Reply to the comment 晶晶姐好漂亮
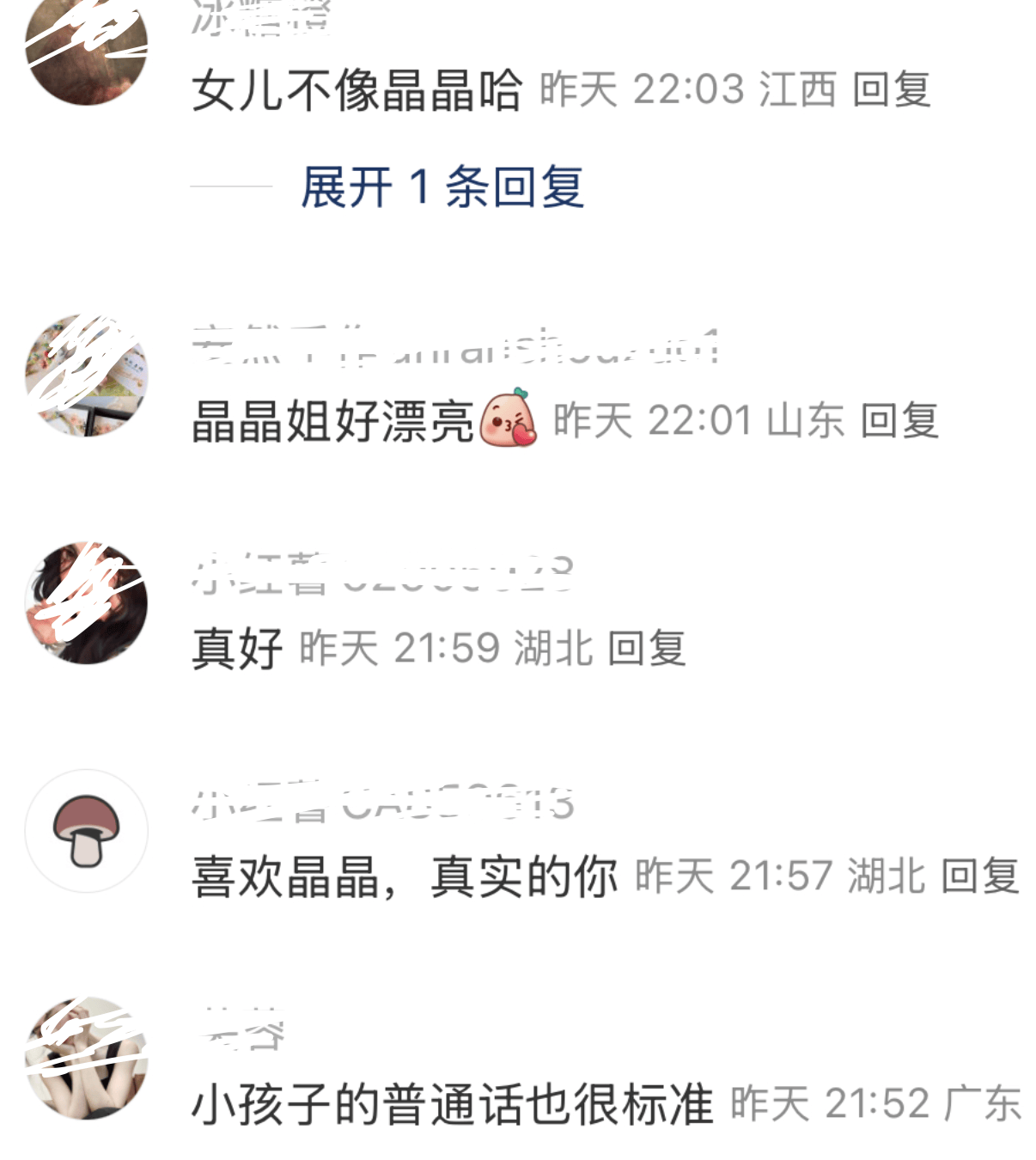This screenshot has height=1160, width=1036. [x=899, y=420]
